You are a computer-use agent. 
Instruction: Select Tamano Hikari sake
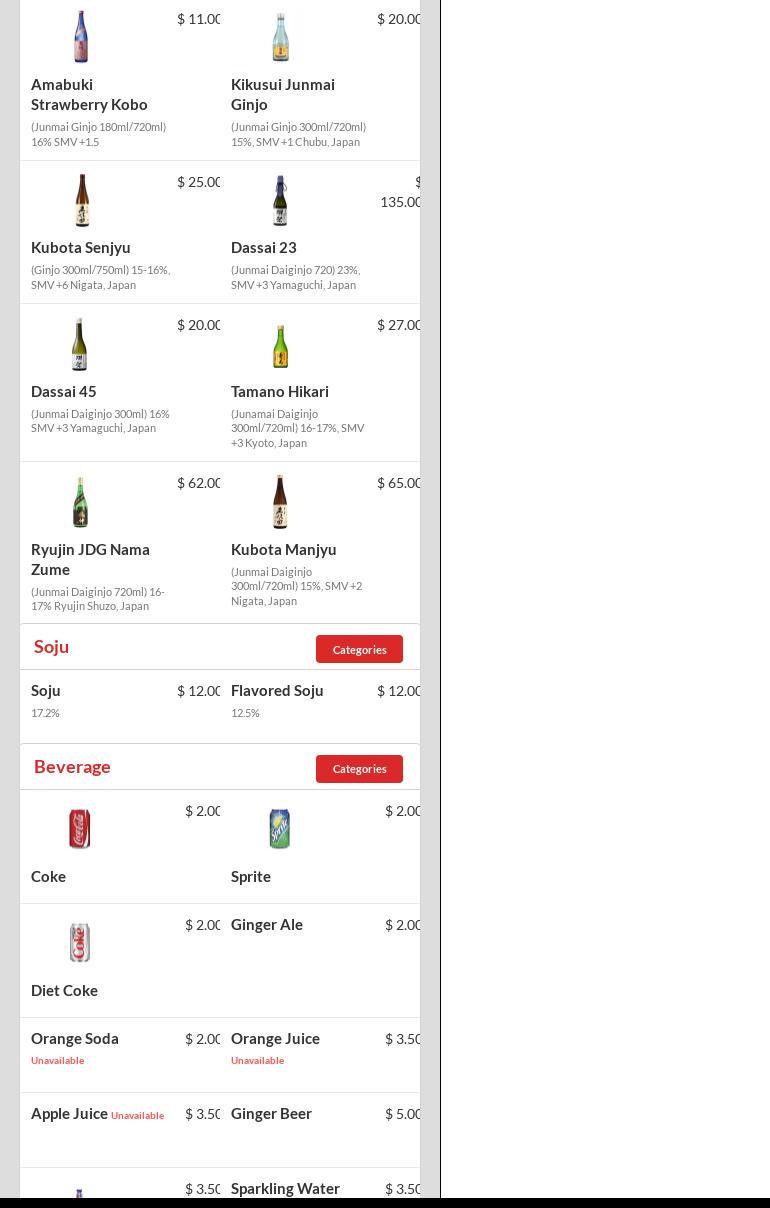pyautogui.click(x=280, y=391)
